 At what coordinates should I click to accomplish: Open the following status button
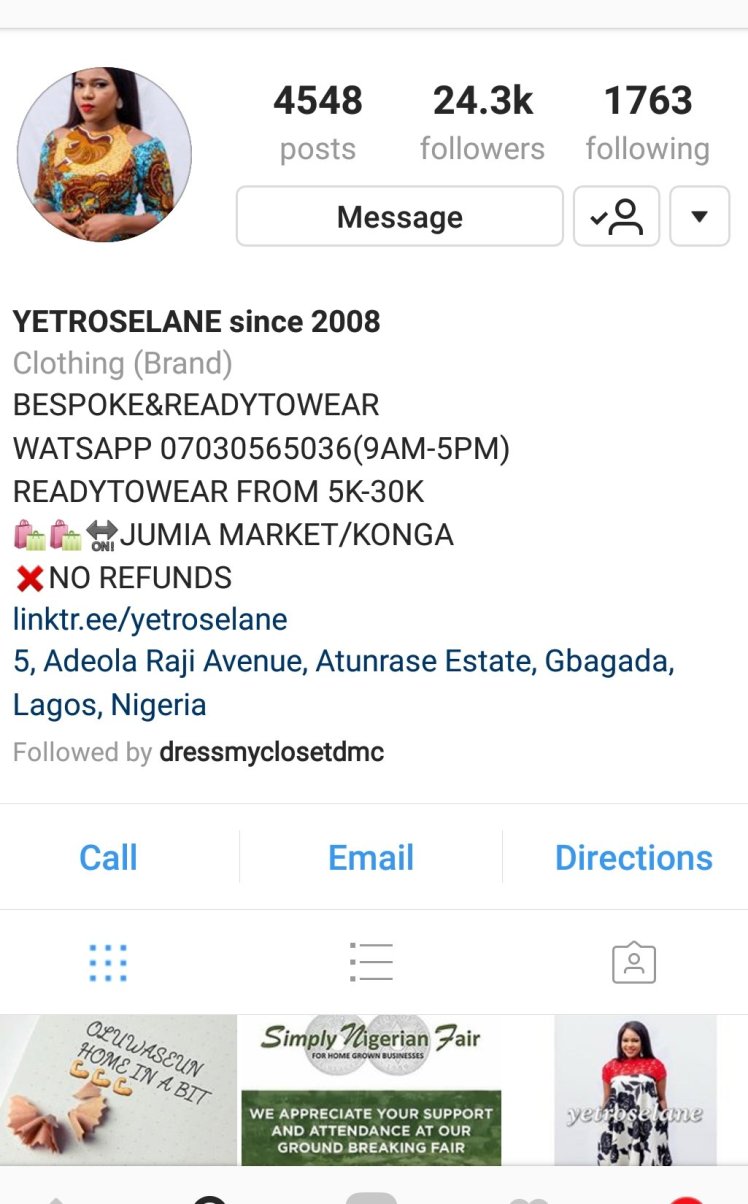pos(616,216)
